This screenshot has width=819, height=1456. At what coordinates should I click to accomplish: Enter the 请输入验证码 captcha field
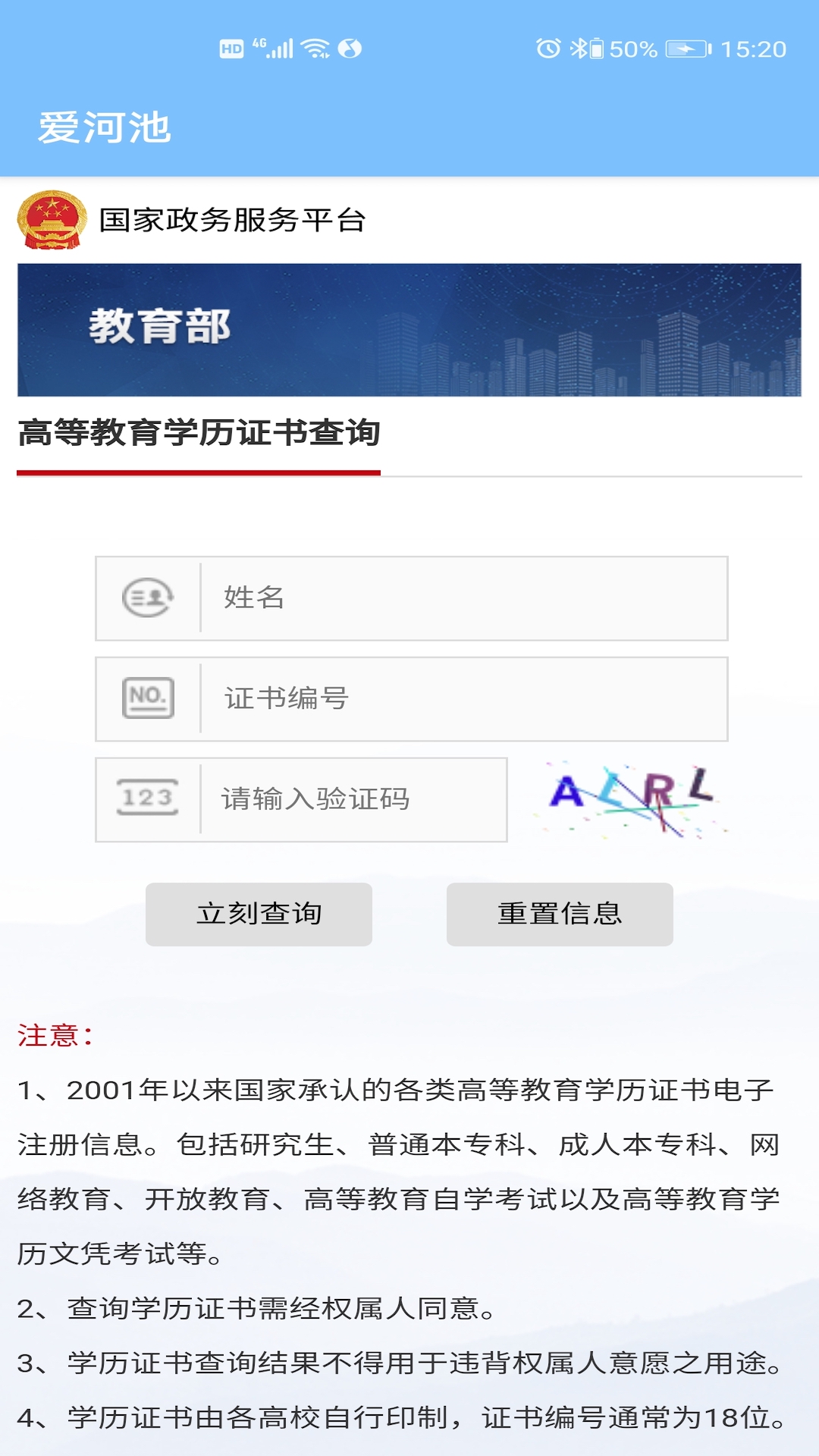[x=353, y=800]
